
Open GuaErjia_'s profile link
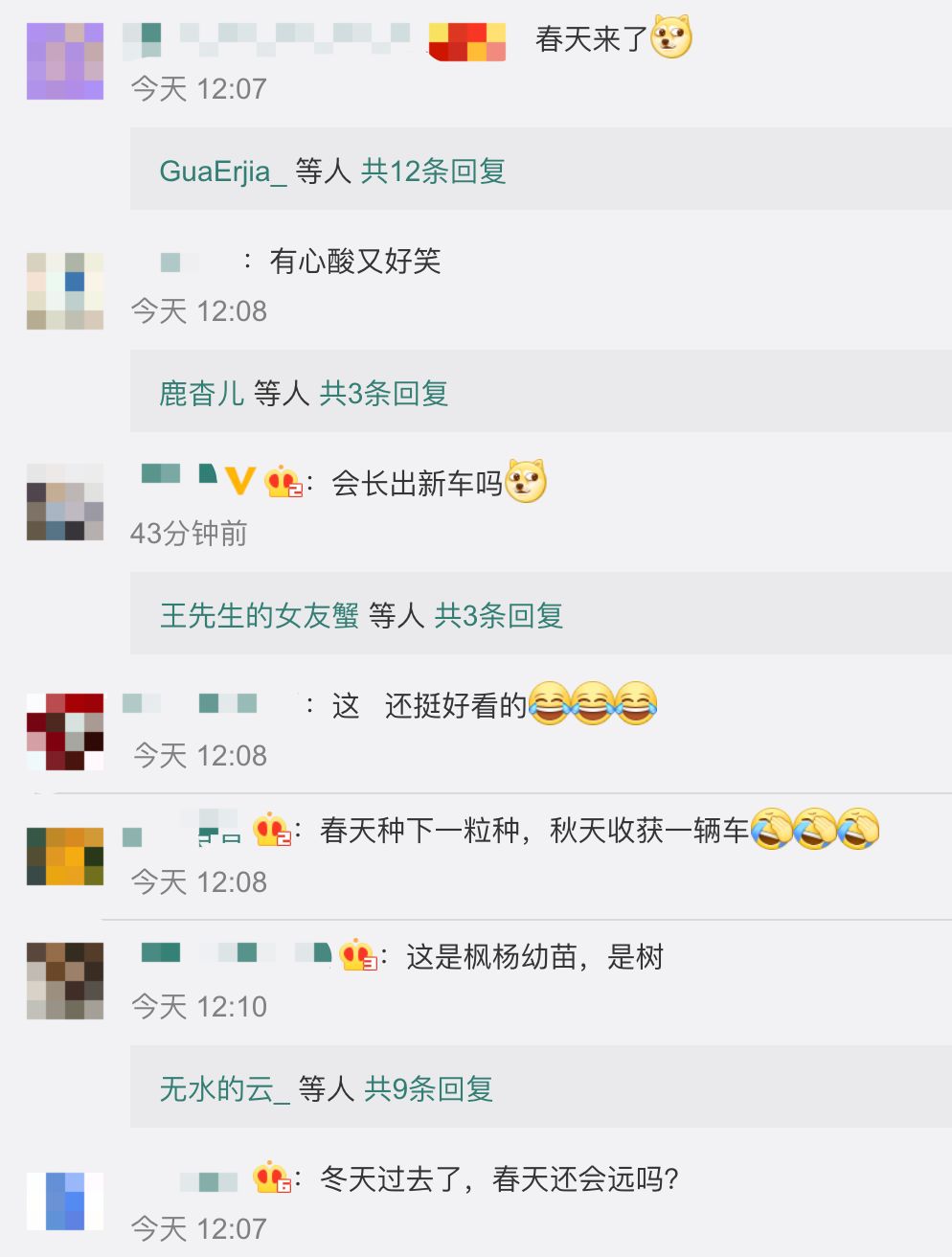222,171
